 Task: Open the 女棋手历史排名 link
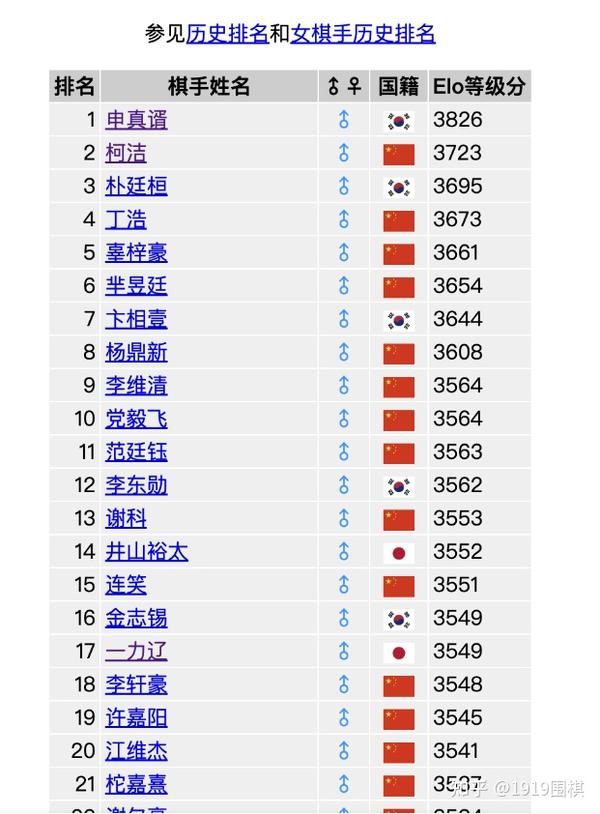tap(363, 34)
